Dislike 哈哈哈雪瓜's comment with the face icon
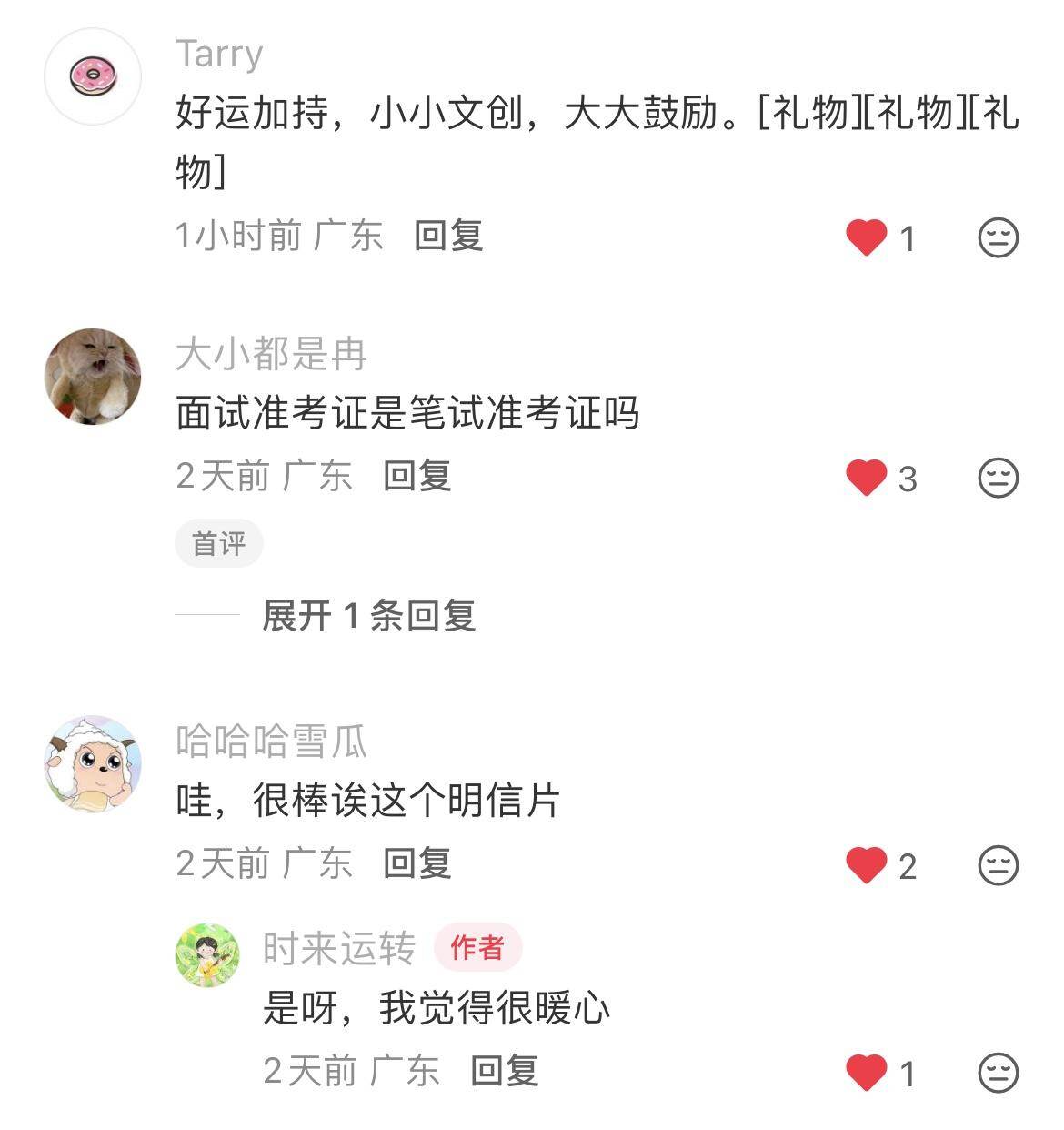Viewport: 1064px width, 1130px height. click(998, 866)
